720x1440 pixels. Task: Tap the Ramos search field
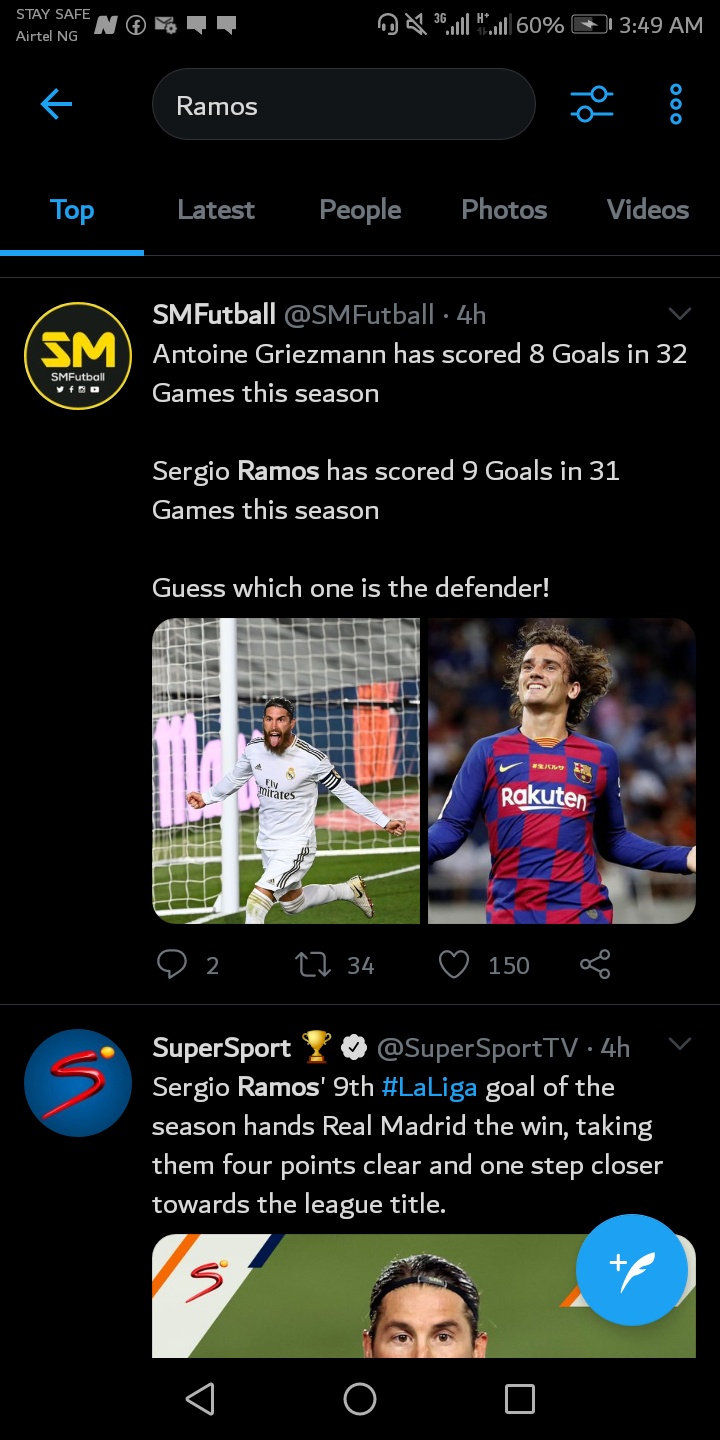point(343,105)
